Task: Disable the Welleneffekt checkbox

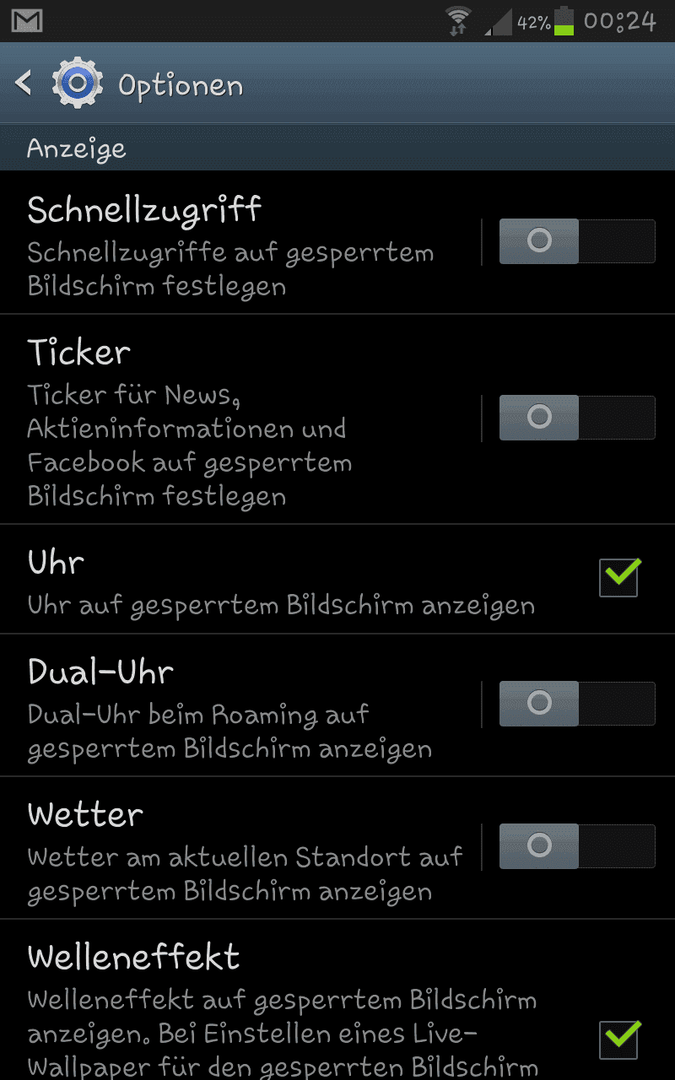Action: point(619,1039)
